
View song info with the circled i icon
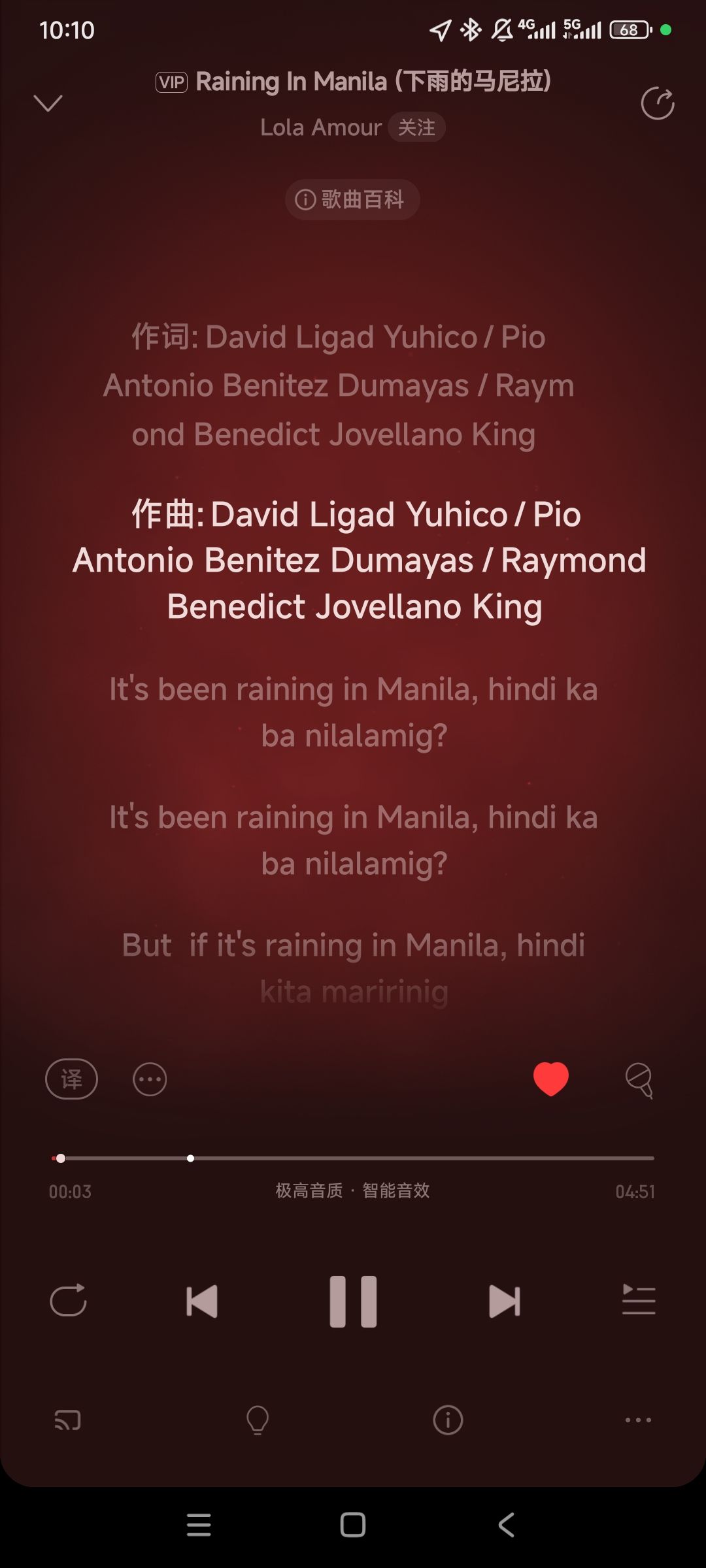(448, 1420)
